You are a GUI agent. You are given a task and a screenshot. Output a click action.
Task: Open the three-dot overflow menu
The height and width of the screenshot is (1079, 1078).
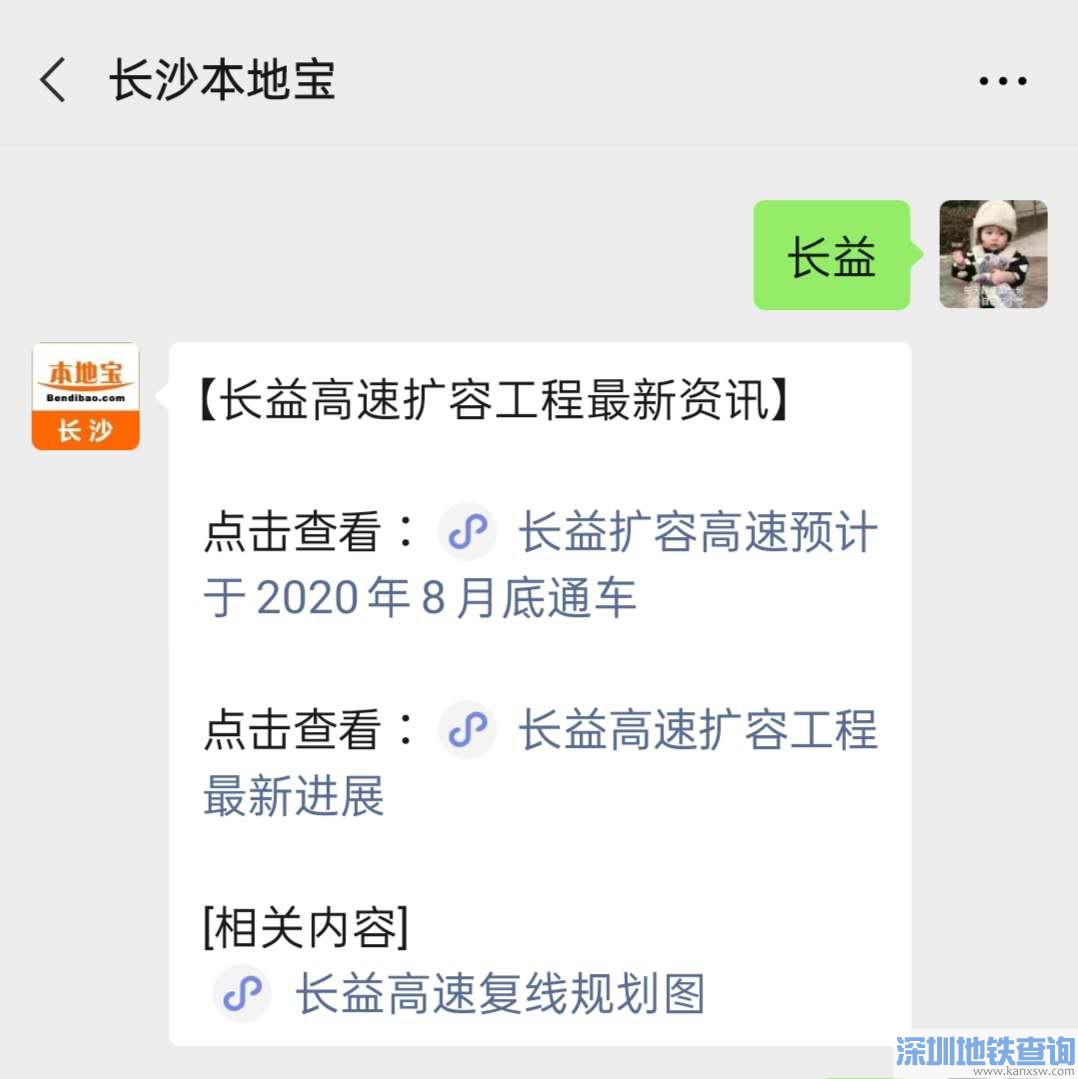pyautogui.click(x=1002, y=81)
